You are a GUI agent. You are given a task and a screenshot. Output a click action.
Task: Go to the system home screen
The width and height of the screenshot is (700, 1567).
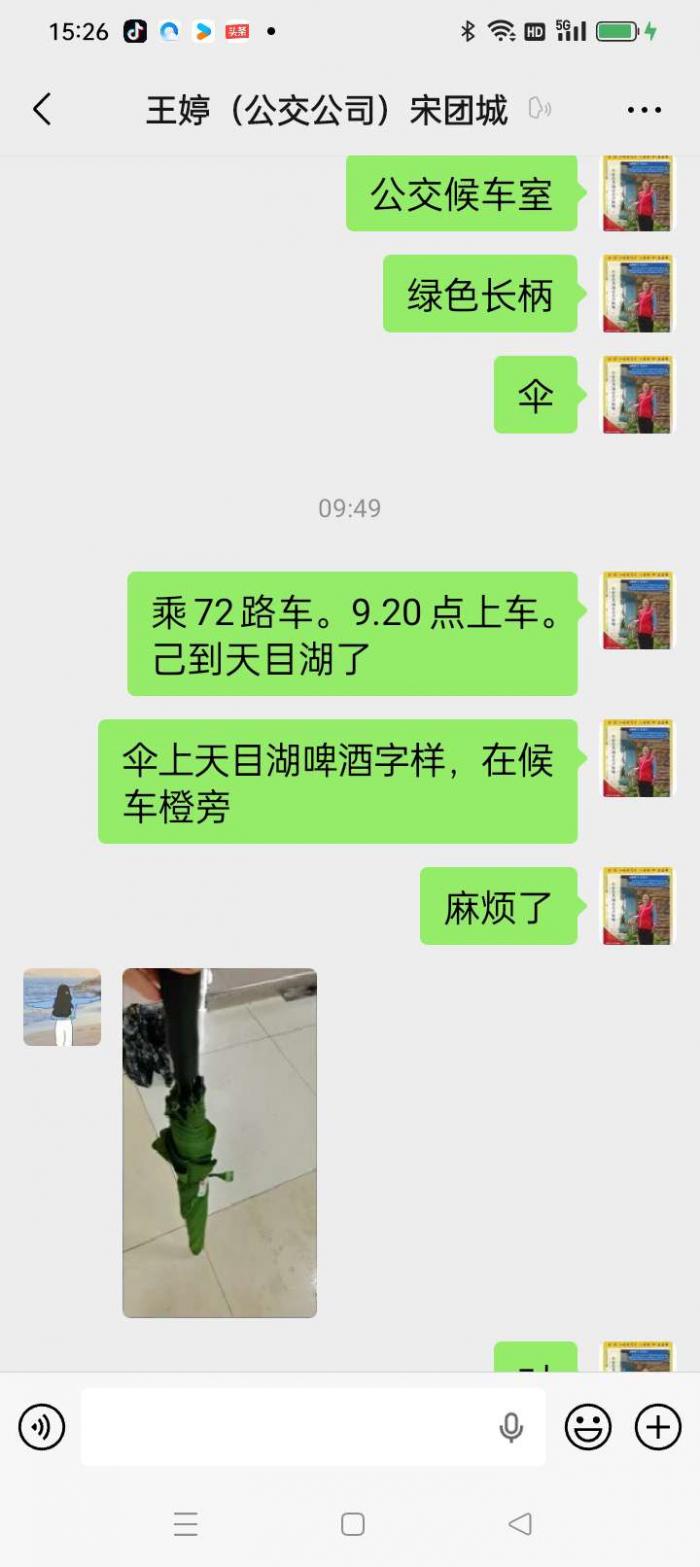pos(352,1524)
